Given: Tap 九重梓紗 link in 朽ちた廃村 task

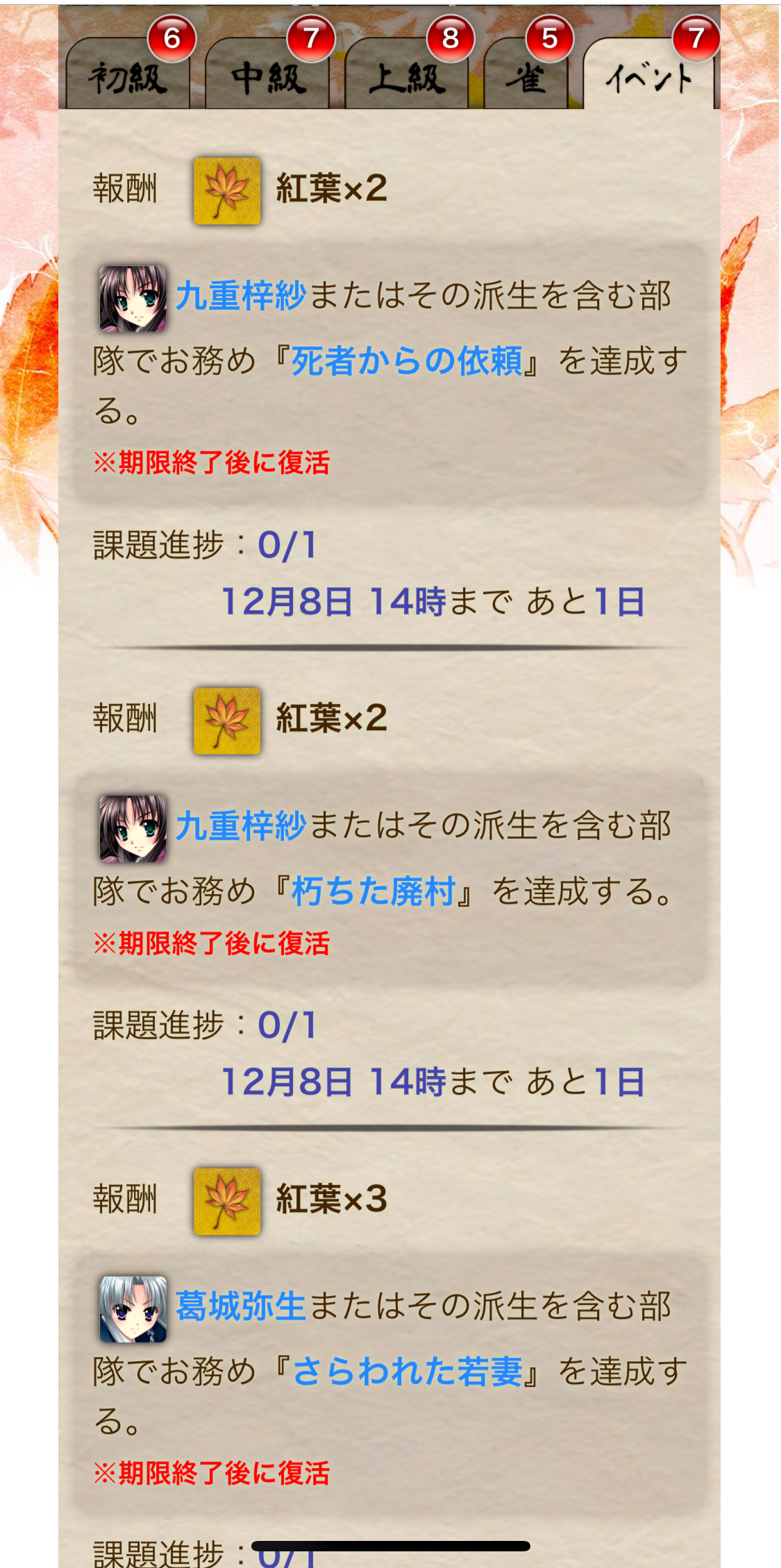Looking at the screenshot, I should click(x=240, y=826).
